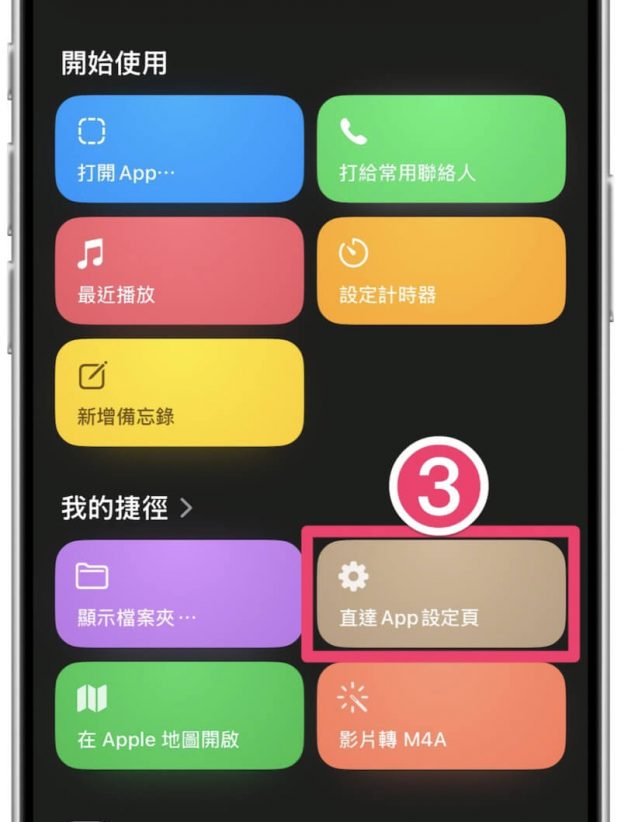The width and height of the screenshot is (621, 822).
Task: Create a note with 新增備忘錄
Action: click(180, 393)
